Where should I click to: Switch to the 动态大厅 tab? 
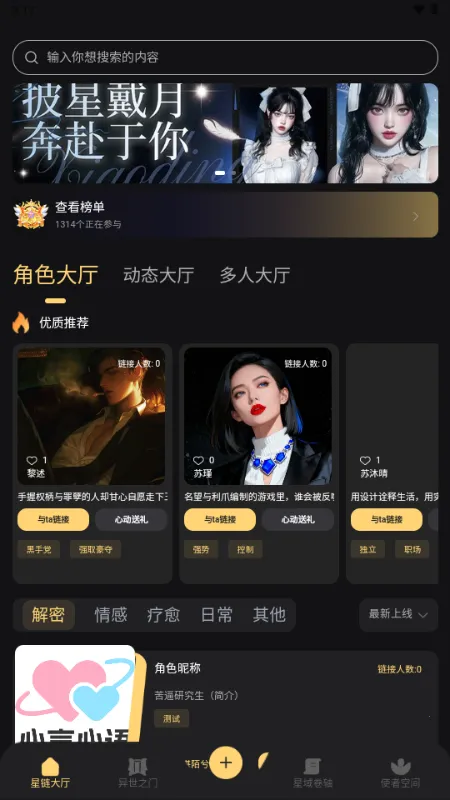click(x=158, y=275)
